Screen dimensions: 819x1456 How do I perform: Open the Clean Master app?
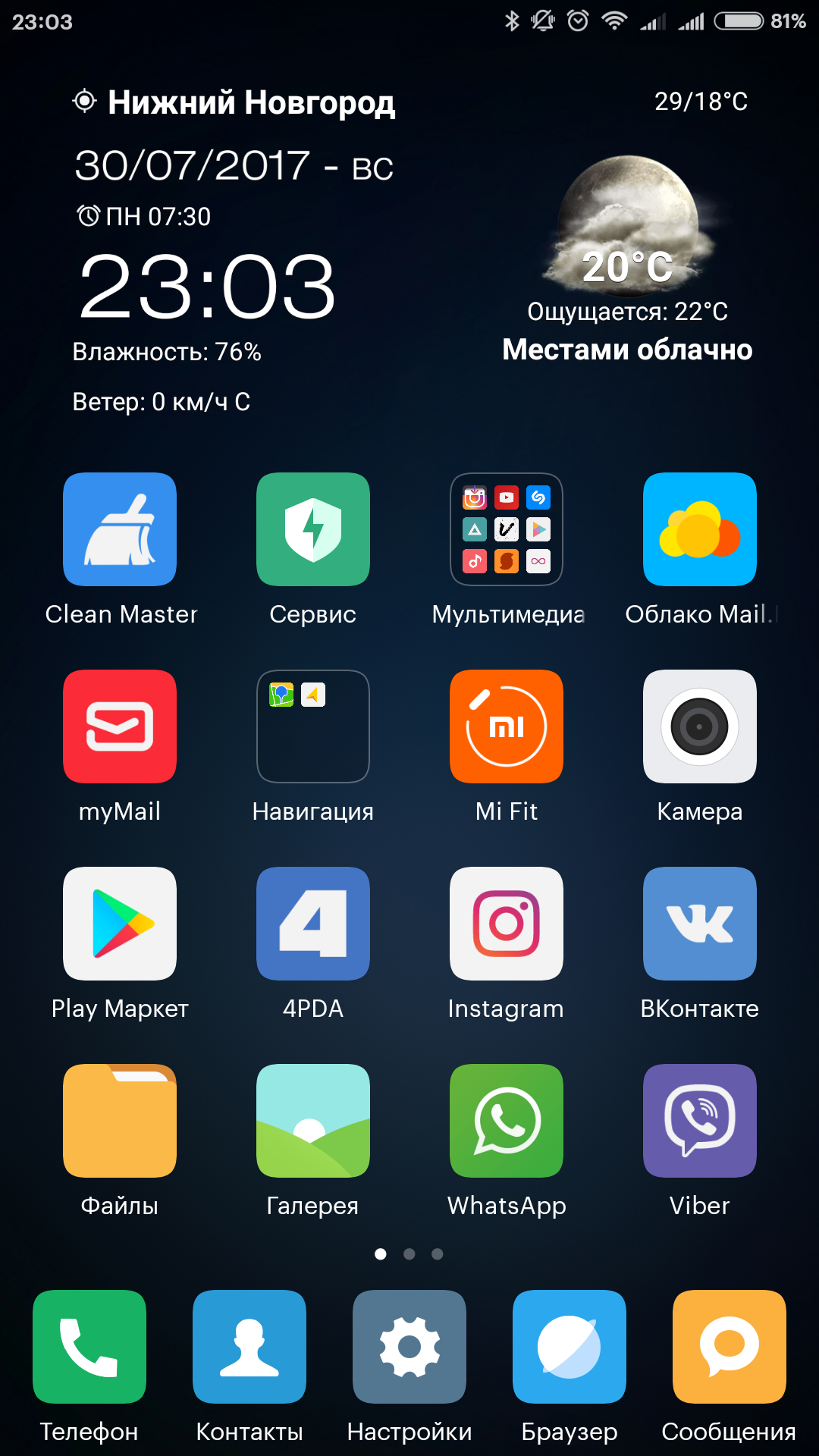119,529
